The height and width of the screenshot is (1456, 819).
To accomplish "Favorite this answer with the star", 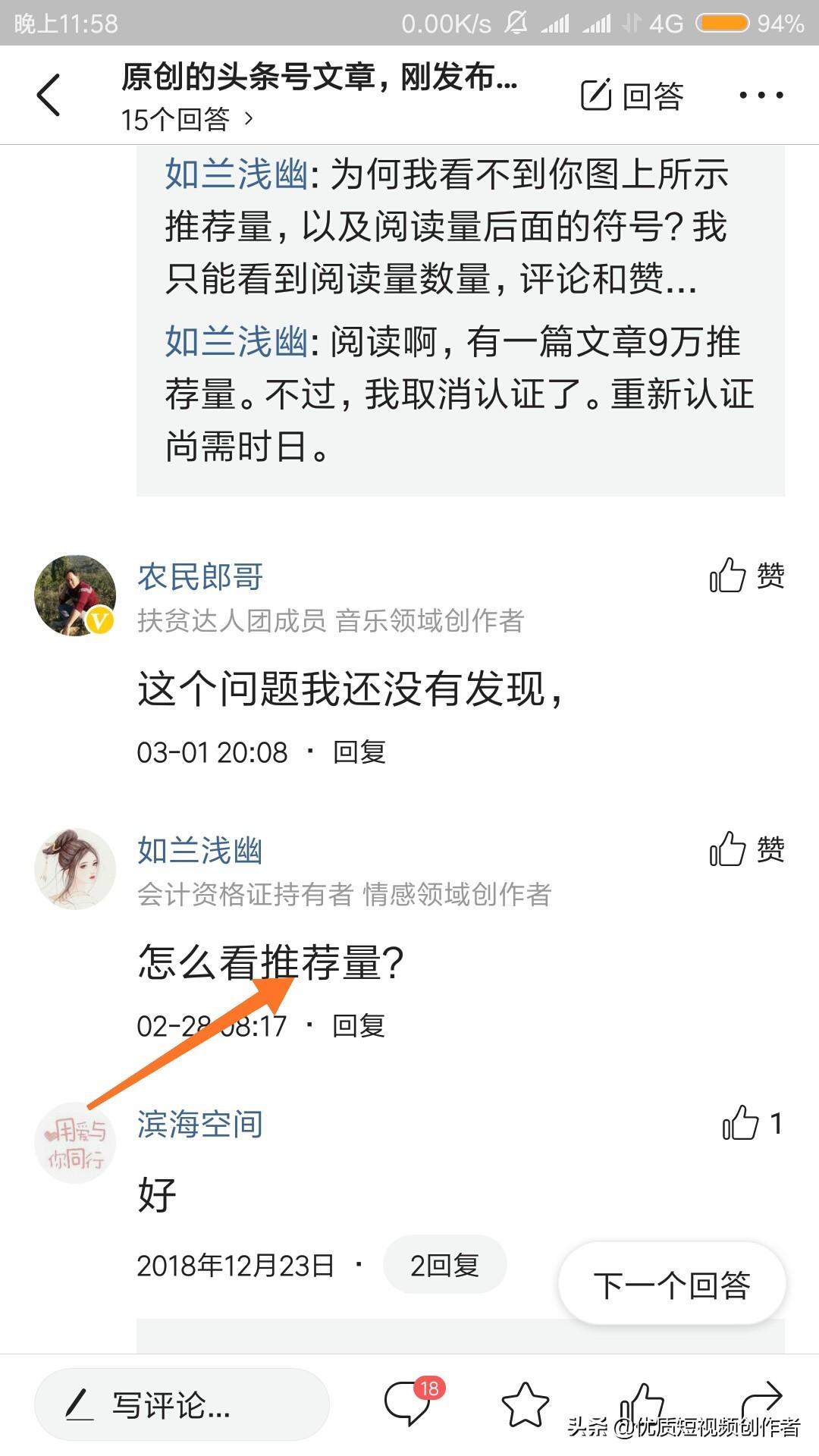I will (x=526, y=1404).
